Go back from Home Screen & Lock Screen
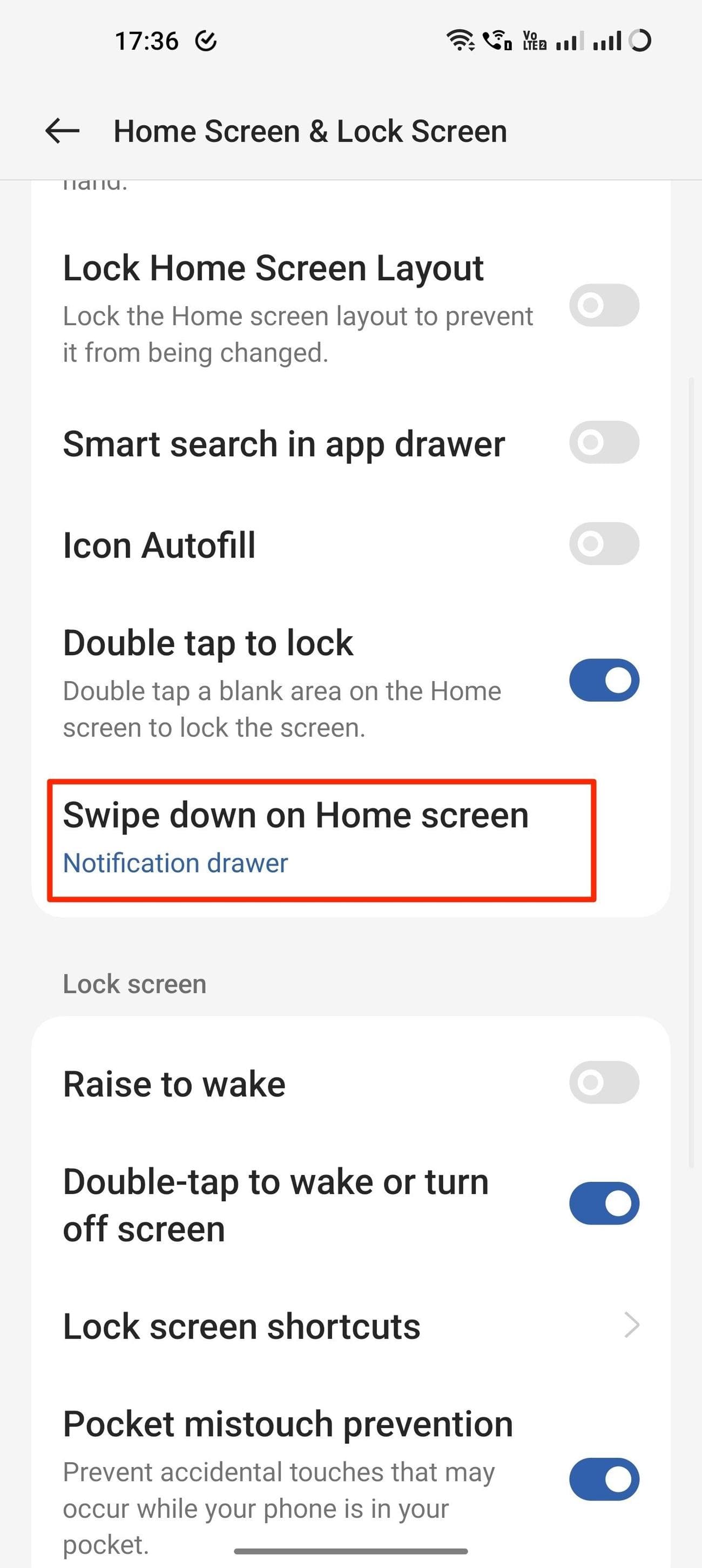The width and height of the screenshot is (702, 1568). (62, 131)
